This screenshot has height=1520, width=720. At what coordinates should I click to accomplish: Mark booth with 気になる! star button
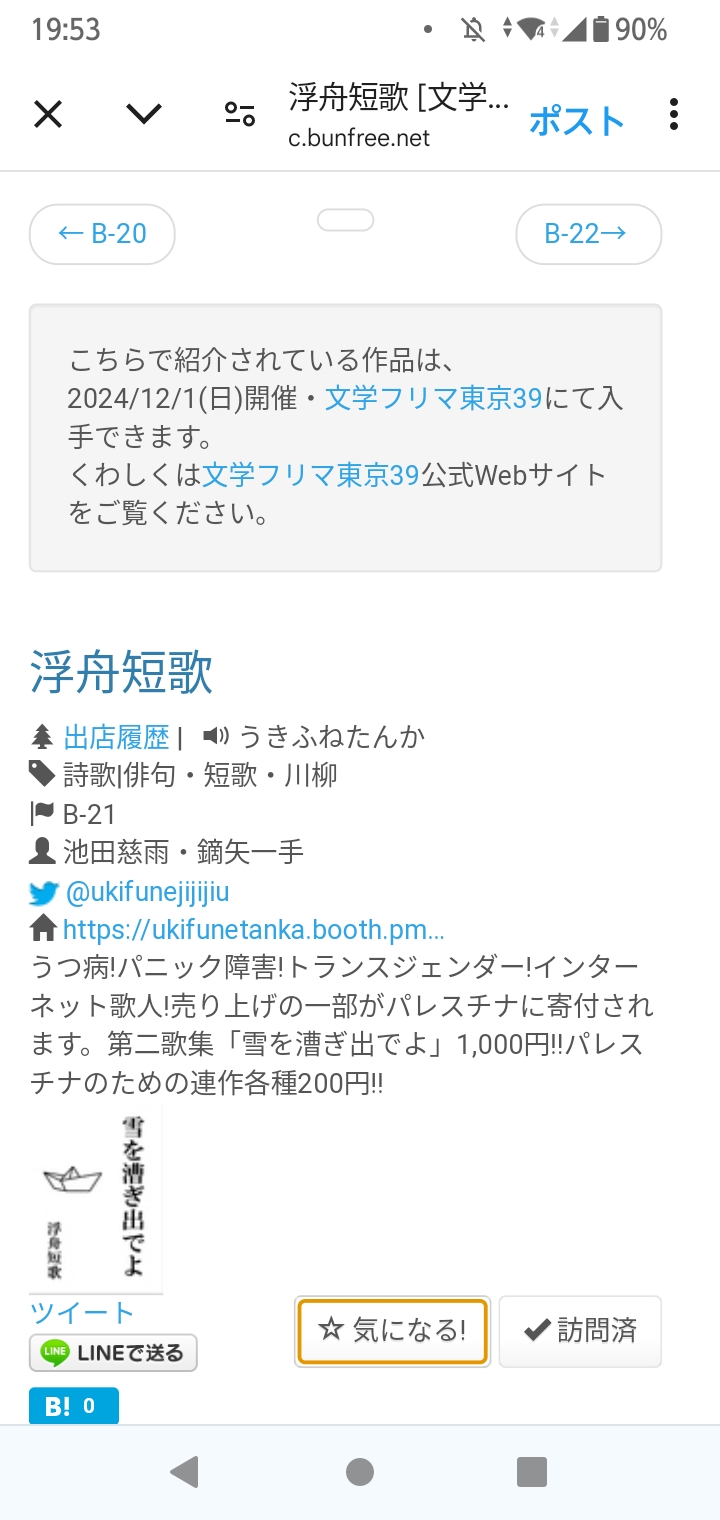(392, 1330)
